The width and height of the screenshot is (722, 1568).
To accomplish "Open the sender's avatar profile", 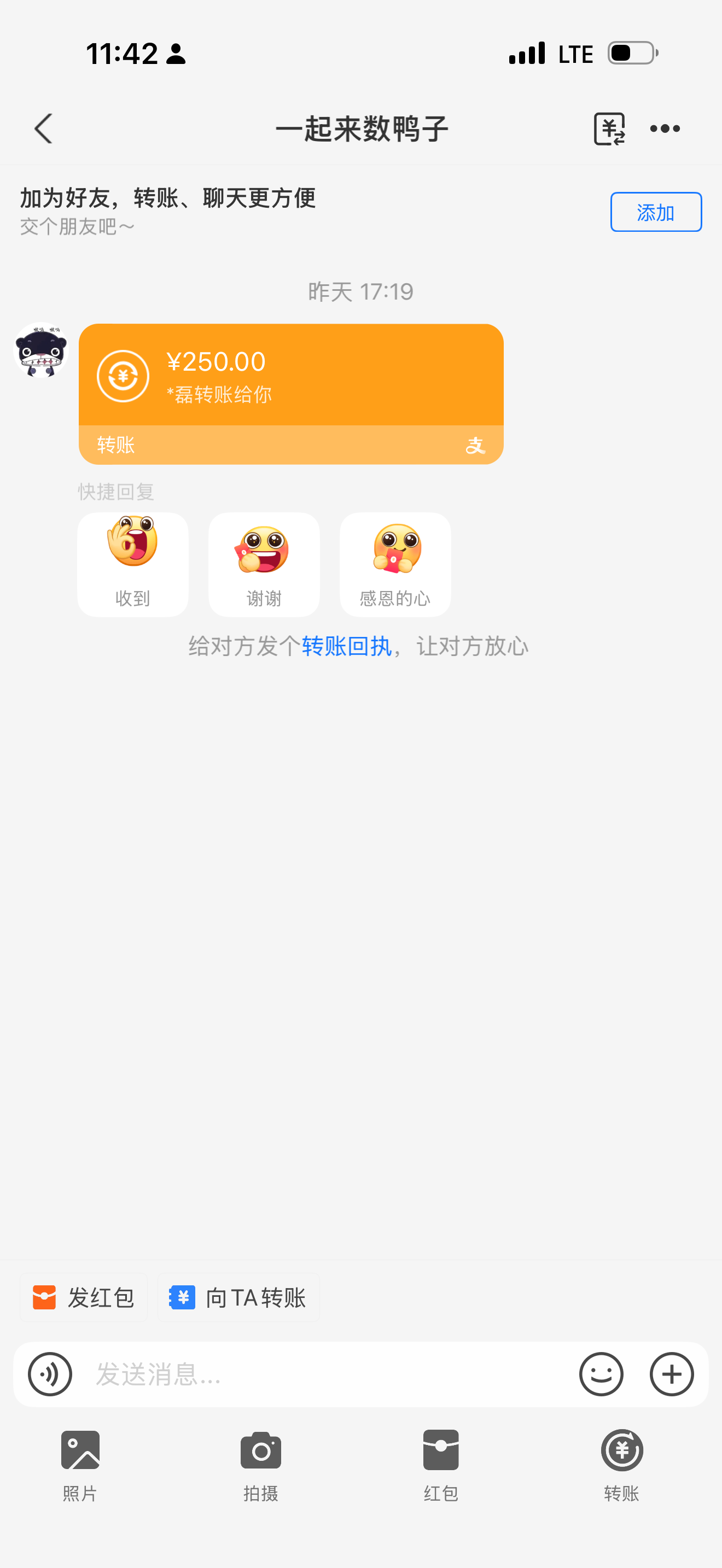I will click(41, 350).
